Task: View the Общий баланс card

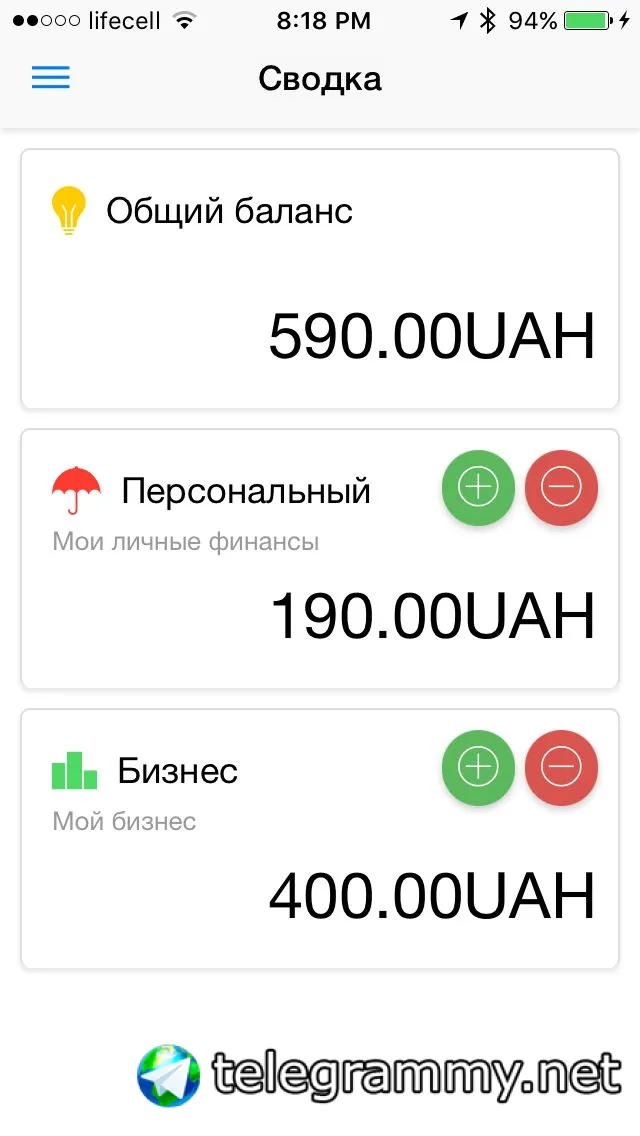Action: click(320, 279)
